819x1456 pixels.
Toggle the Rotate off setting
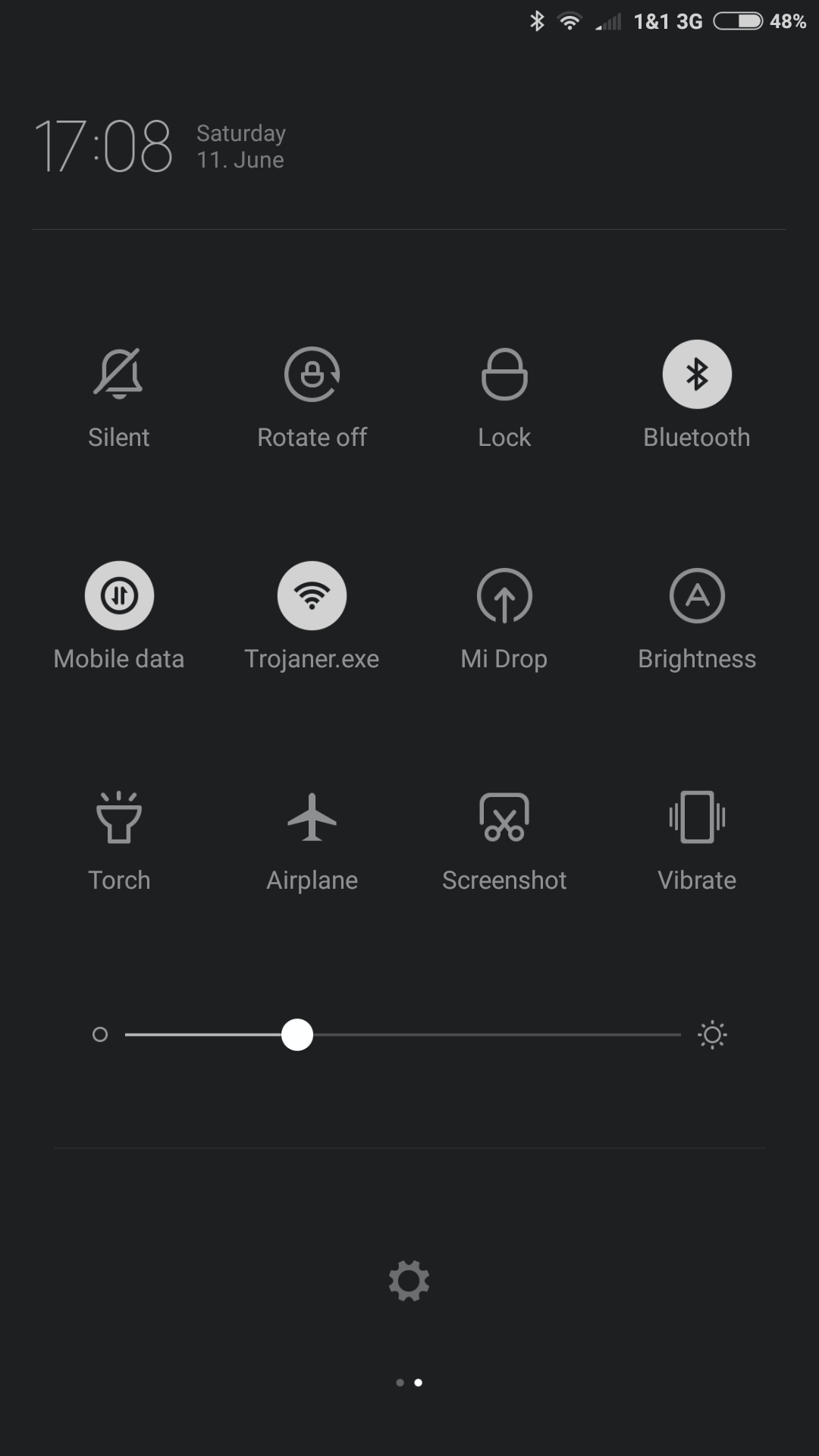pyautogui.click(x=312, y=374)
